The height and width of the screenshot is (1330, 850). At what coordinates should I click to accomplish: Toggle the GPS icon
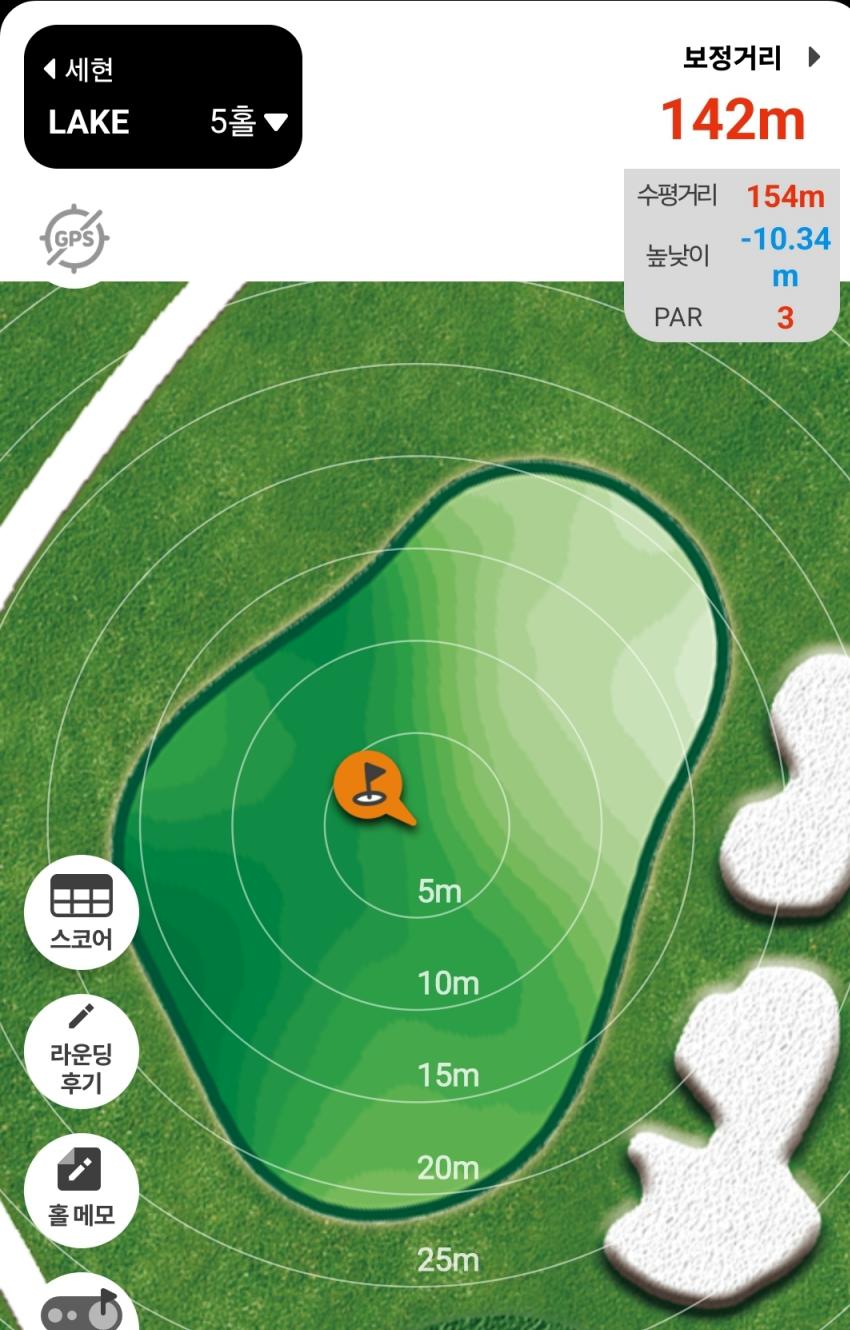coord(74,238)
